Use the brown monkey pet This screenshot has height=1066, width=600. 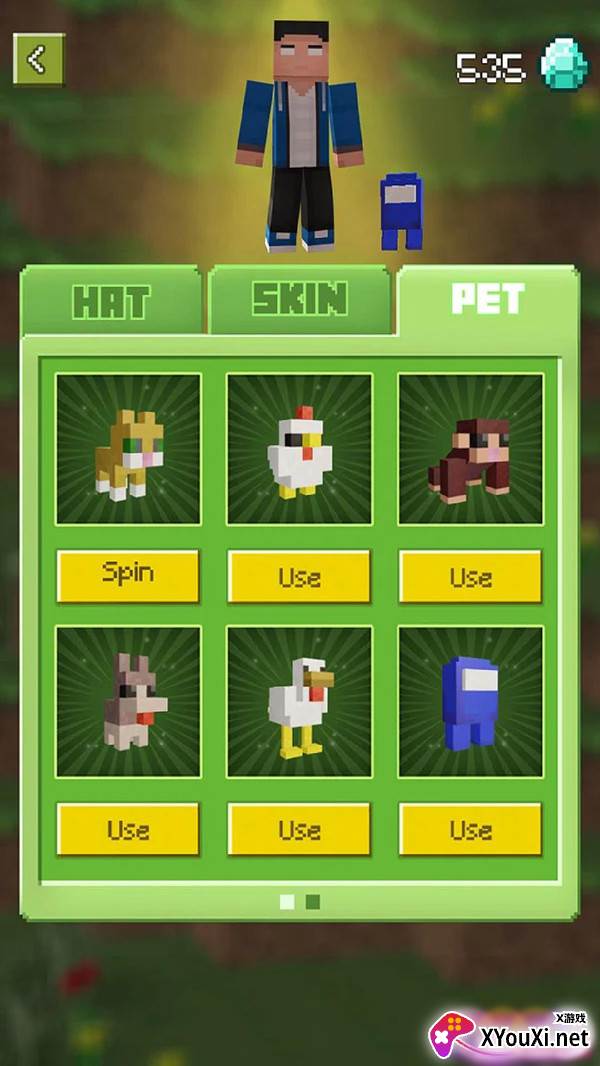[470, 577]
